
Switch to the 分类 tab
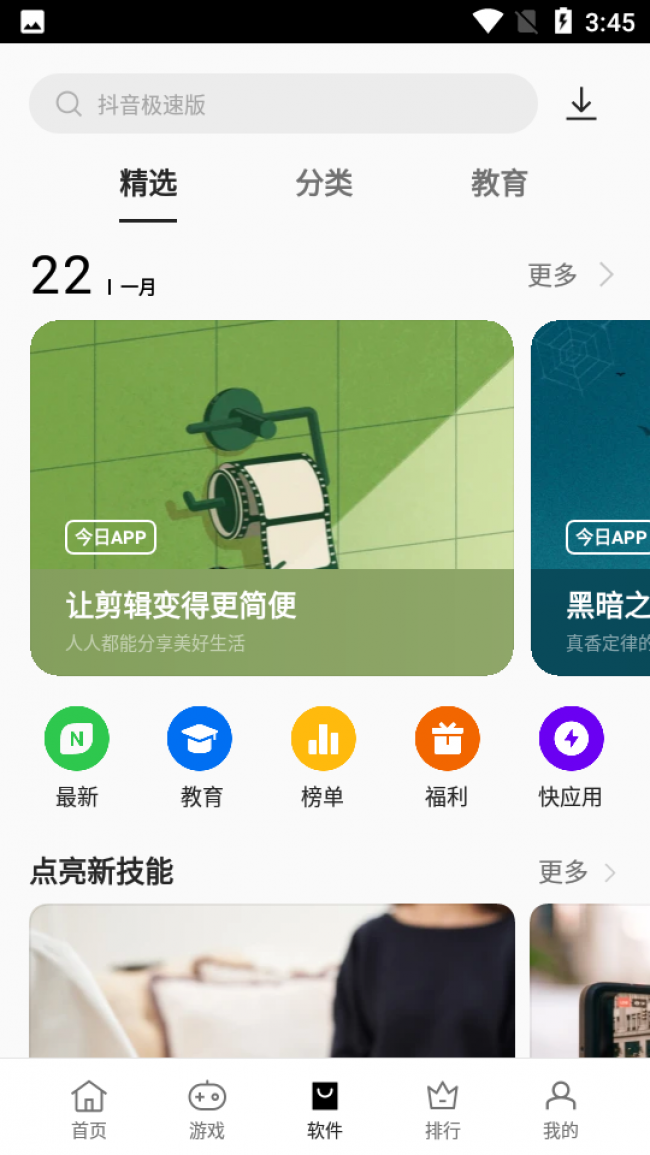coord(324,183)
